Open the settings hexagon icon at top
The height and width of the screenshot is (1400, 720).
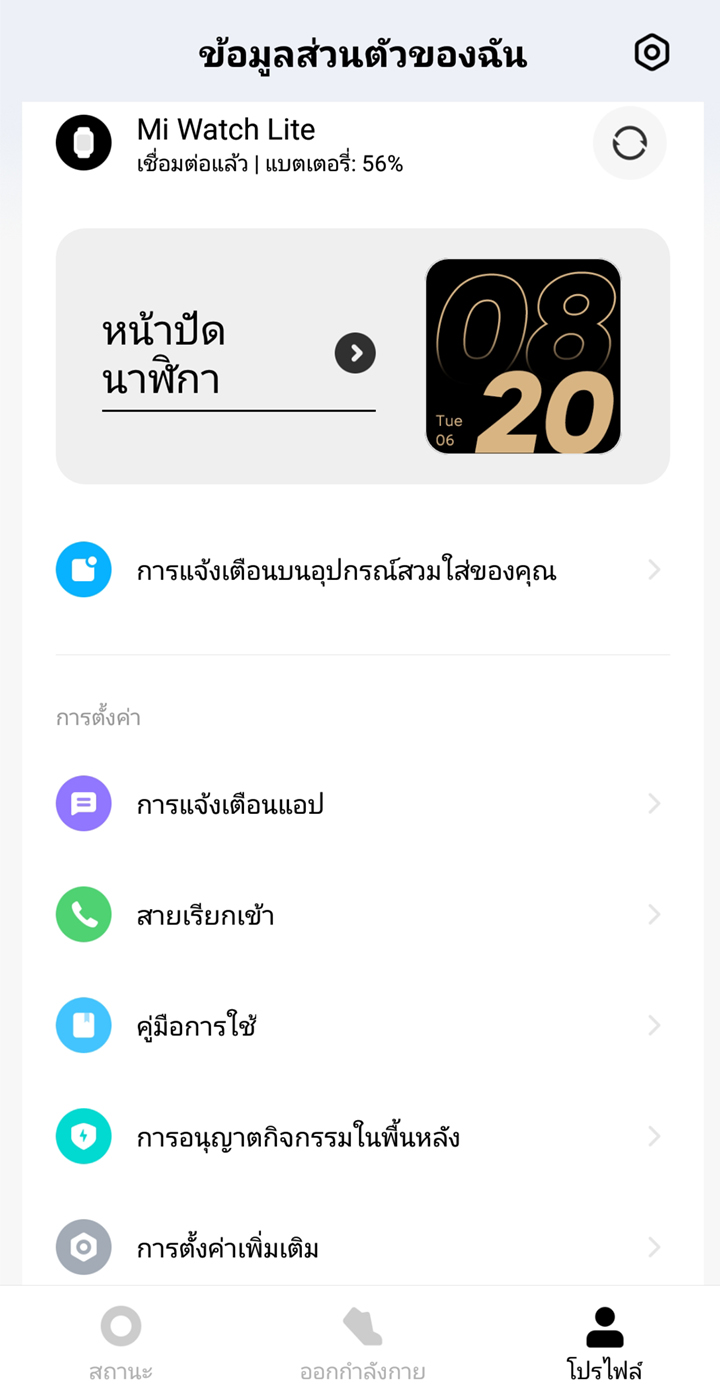click(652, 52)
